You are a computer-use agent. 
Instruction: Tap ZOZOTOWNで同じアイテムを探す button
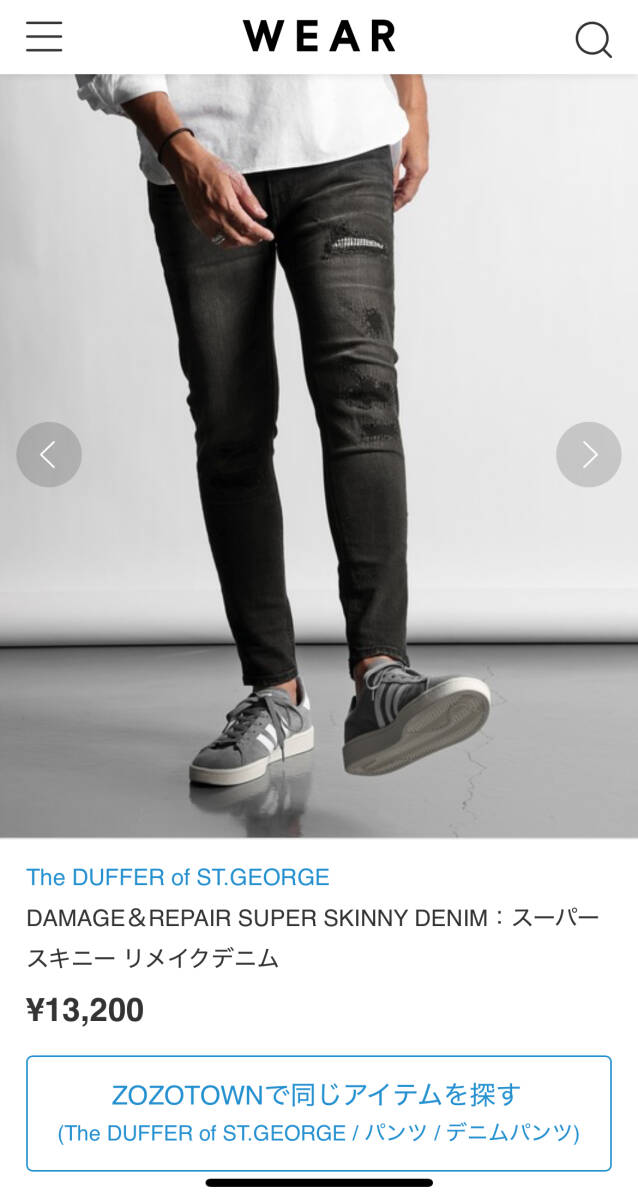pyautogui.click(x=319, y=1112)
